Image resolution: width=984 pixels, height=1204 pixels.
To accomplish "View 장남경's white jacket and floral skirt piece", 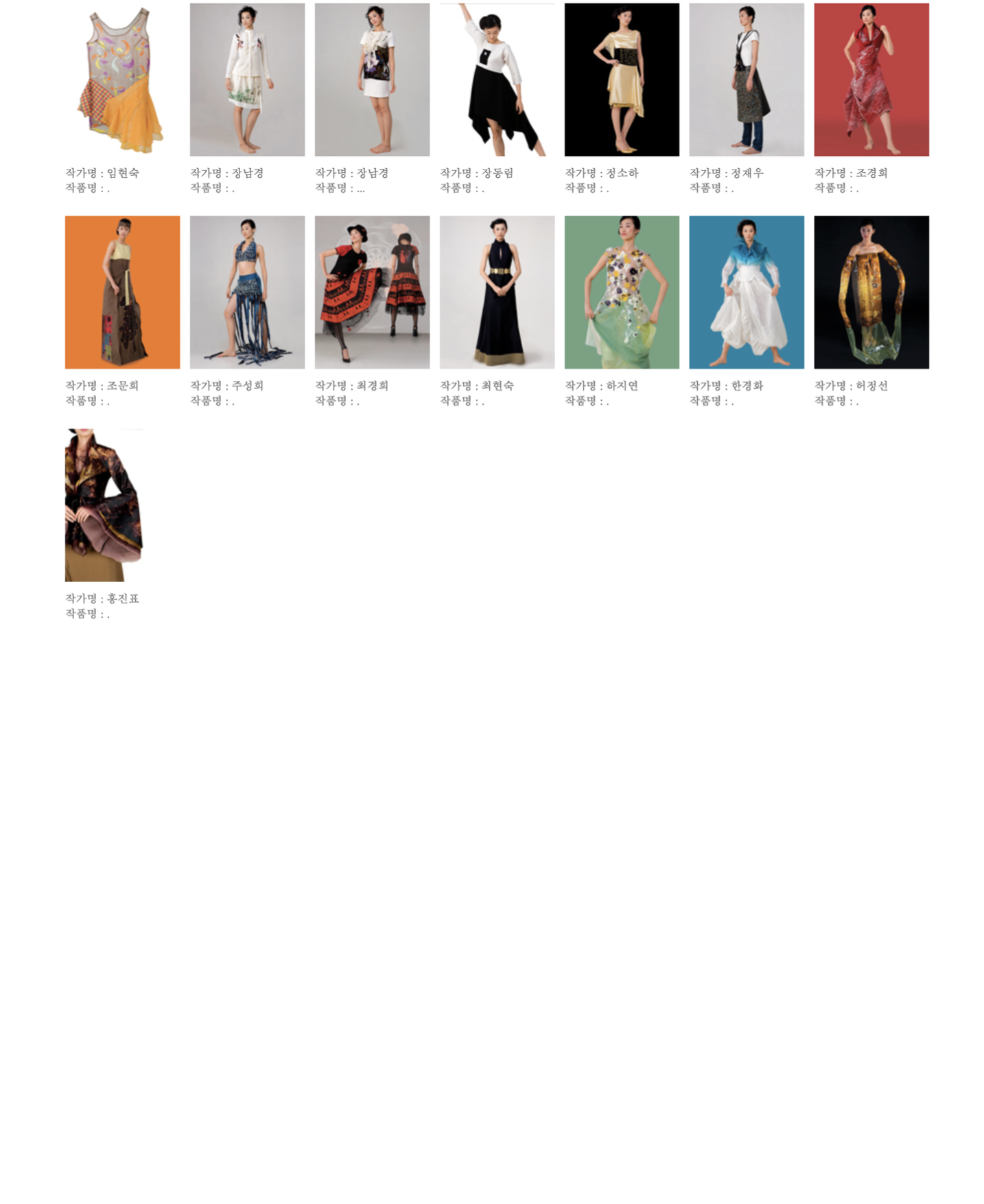I will (247, 80).
